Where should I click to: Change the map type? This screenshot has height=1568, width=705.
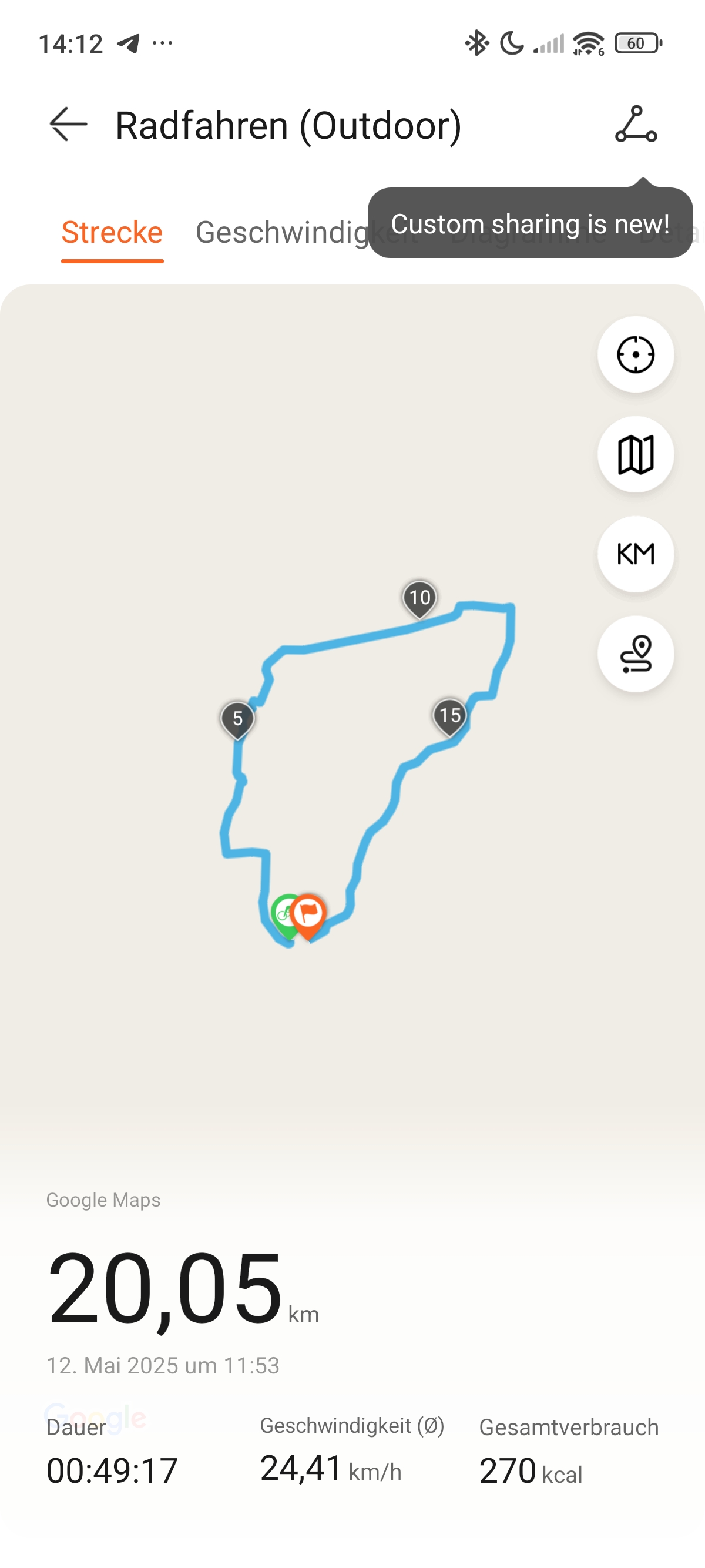[x=636, y=454]
